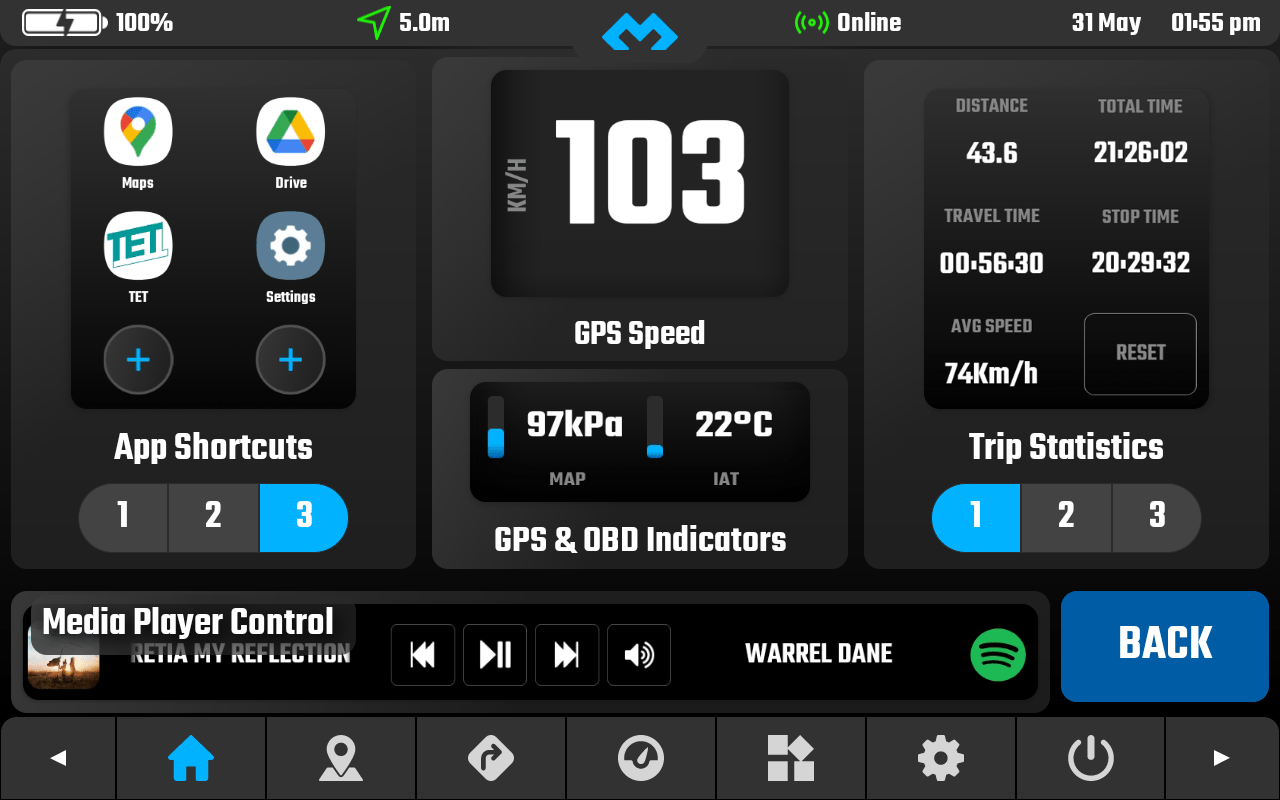Go to the Home tab
This screenshot has height=800, width=1280.
pyautogui.click(x=191, y=758)
